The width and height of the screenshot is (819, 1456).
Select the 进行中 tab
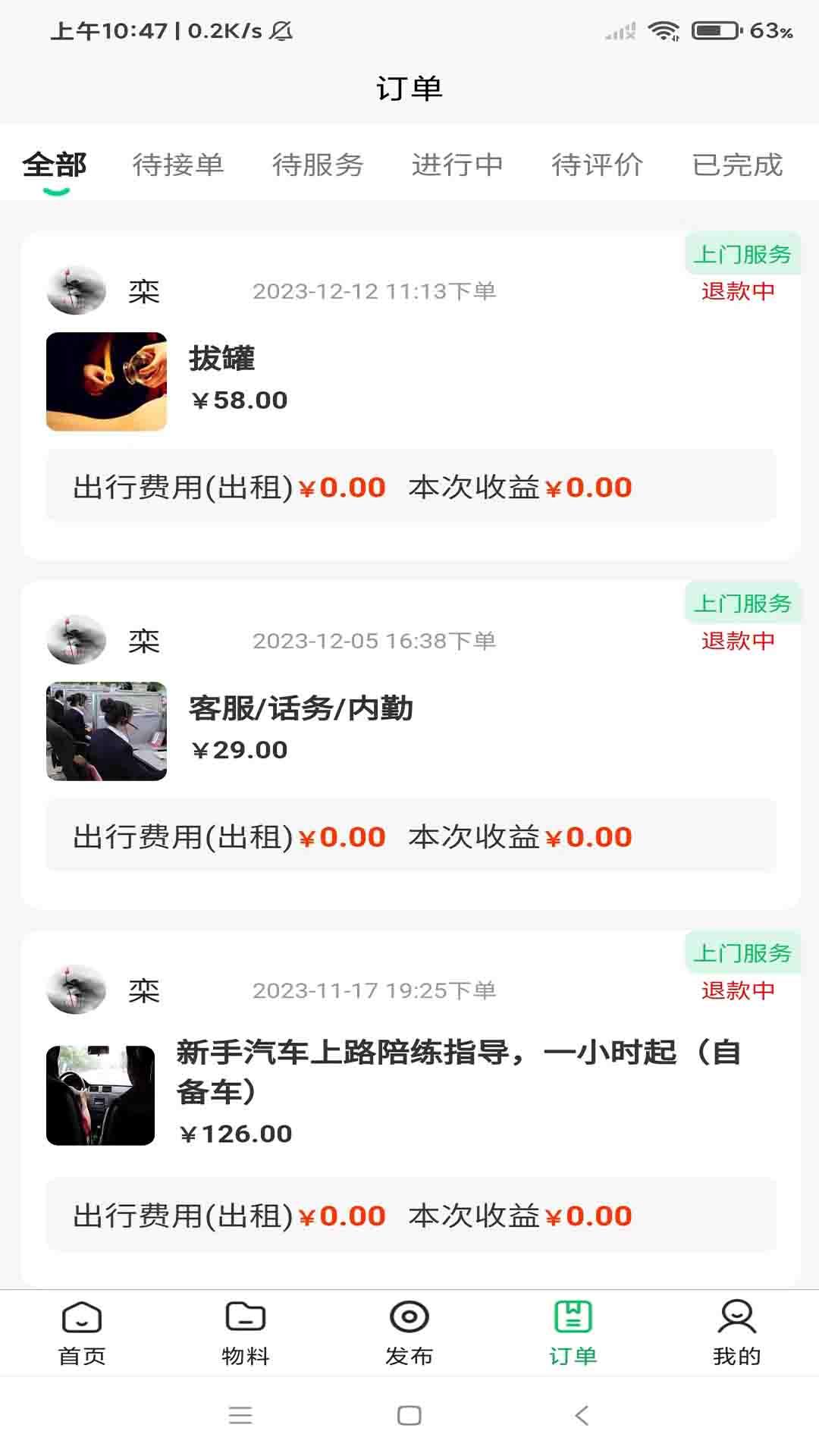point(460,165)
